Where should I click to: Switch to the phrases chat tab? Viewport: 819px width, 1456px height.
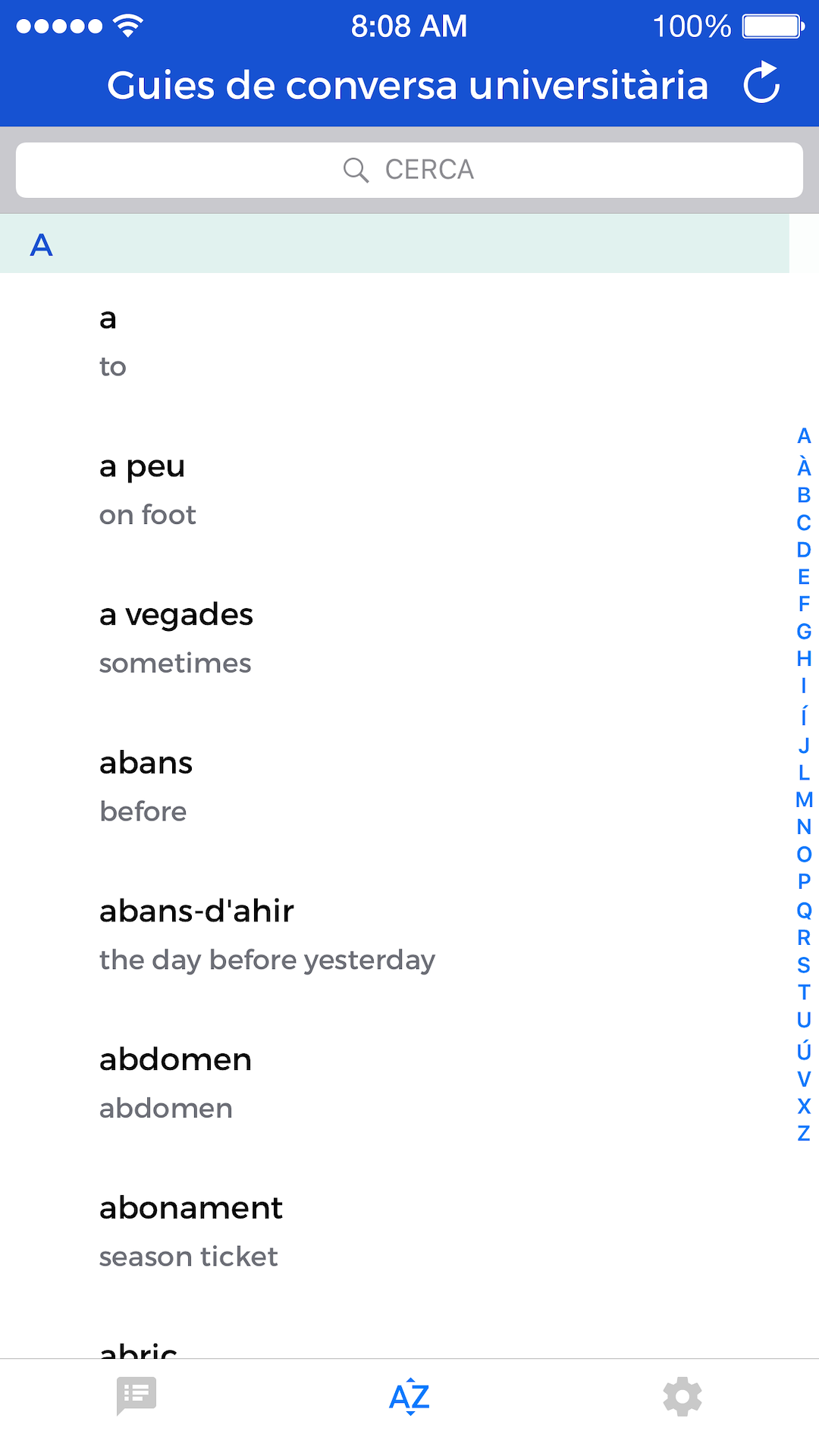pos(136,1396)
